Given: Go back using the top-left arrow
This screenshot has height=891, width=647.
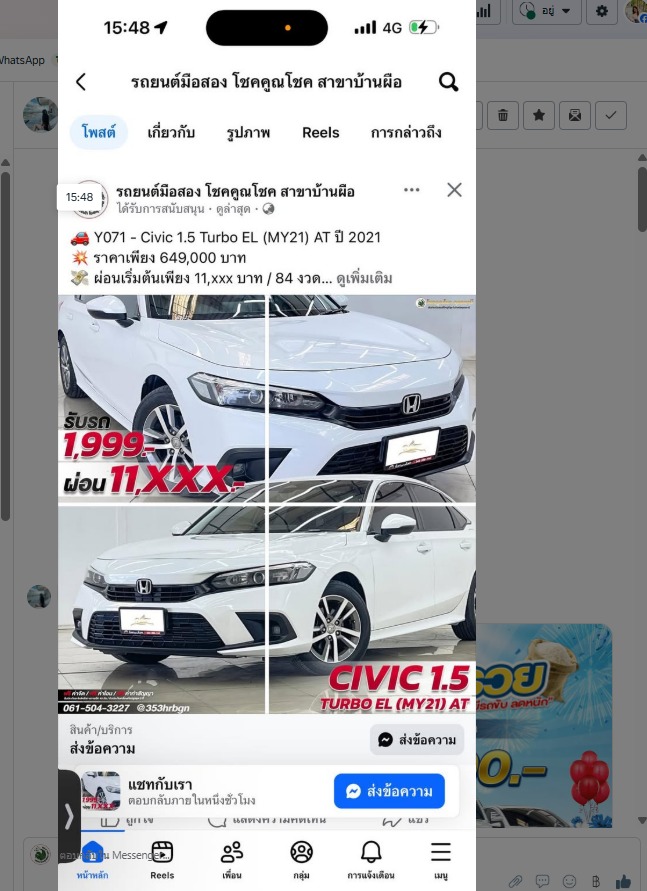Looking at the screenshot, I should coord(81,82).
